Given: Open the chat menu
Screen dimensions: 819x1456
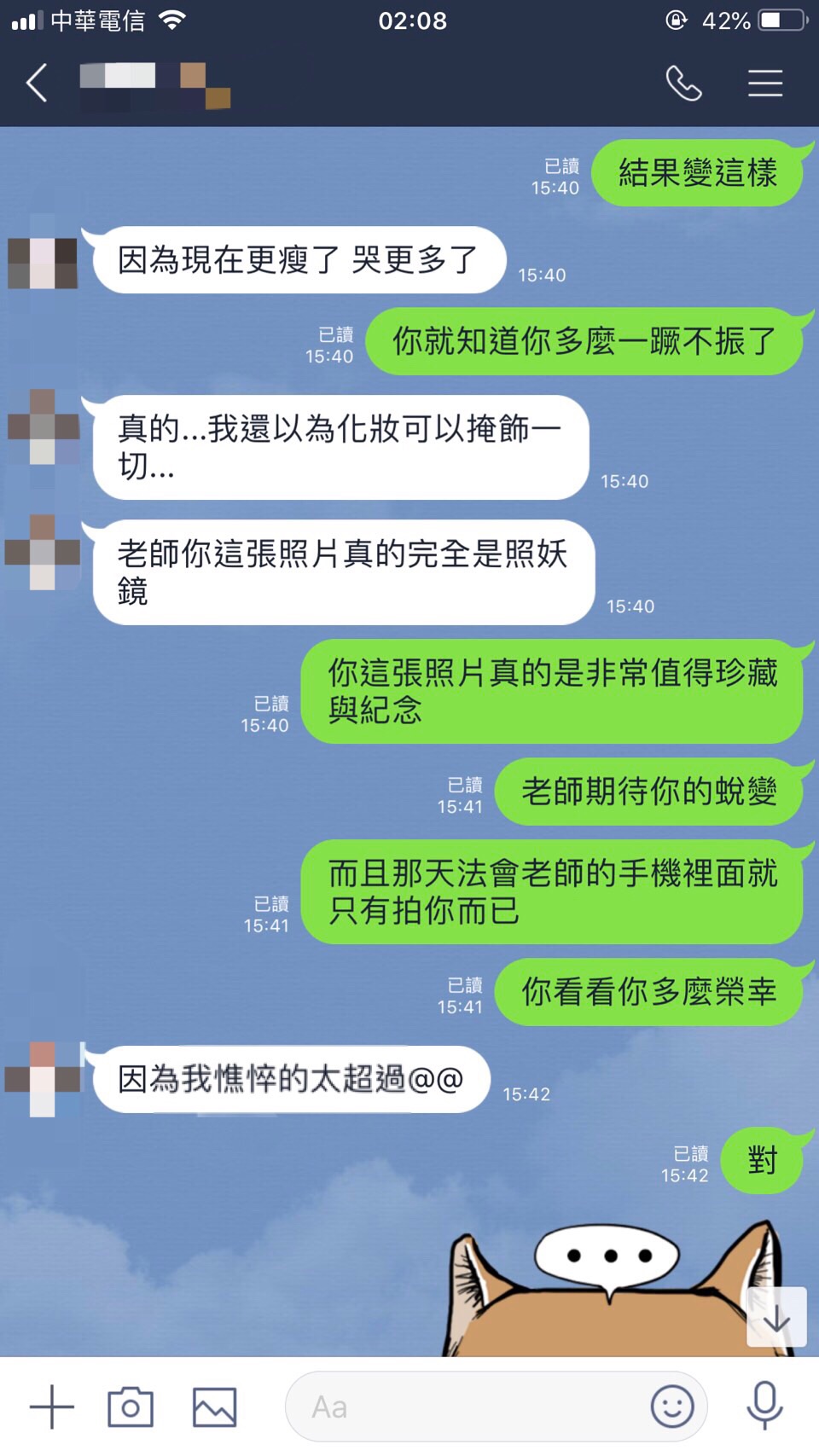Looking at the screenshot, I should [x=765, y=84].
